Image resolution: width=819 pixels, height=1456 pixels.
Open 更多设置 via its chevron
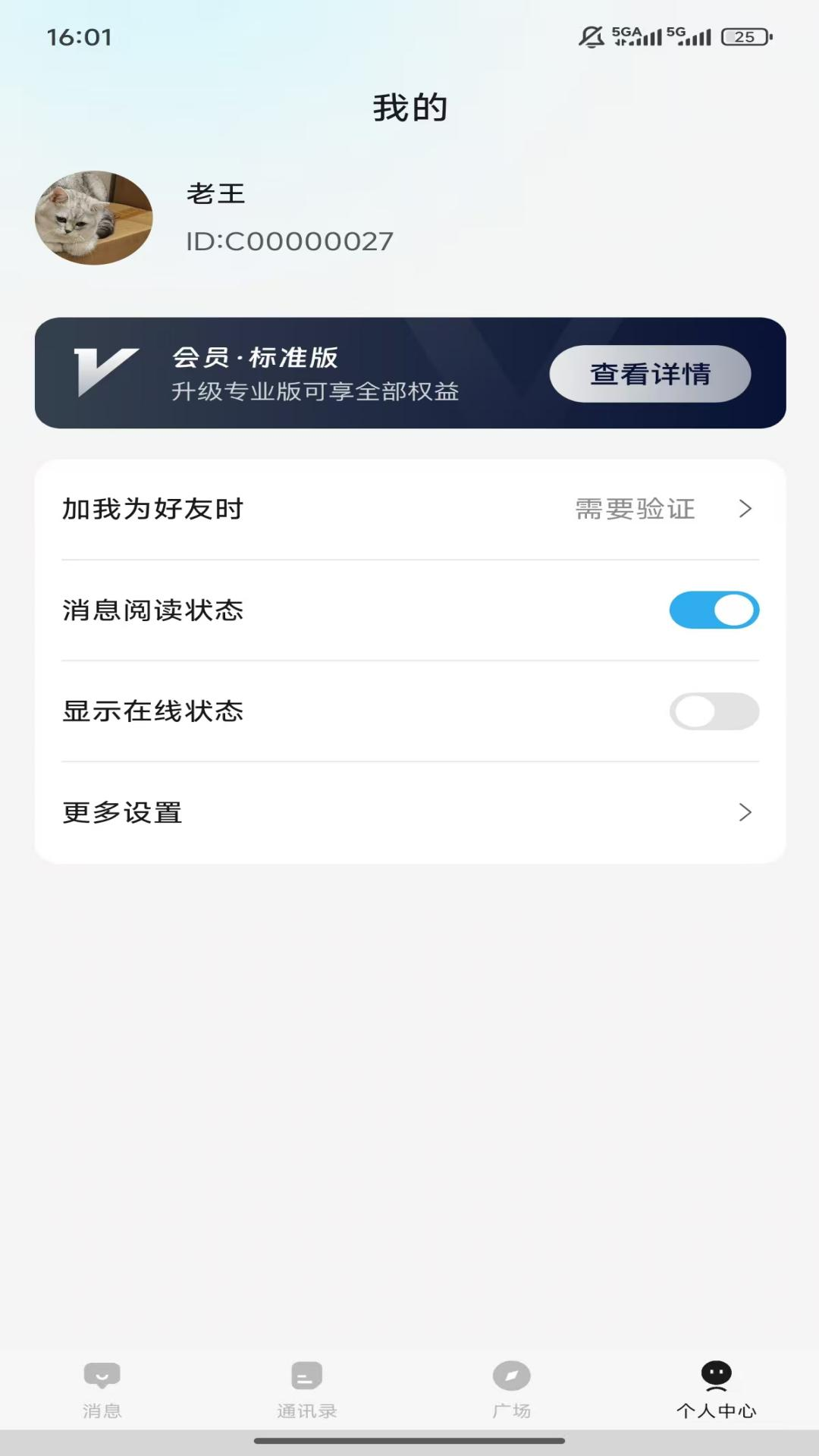tap(746, 813)
